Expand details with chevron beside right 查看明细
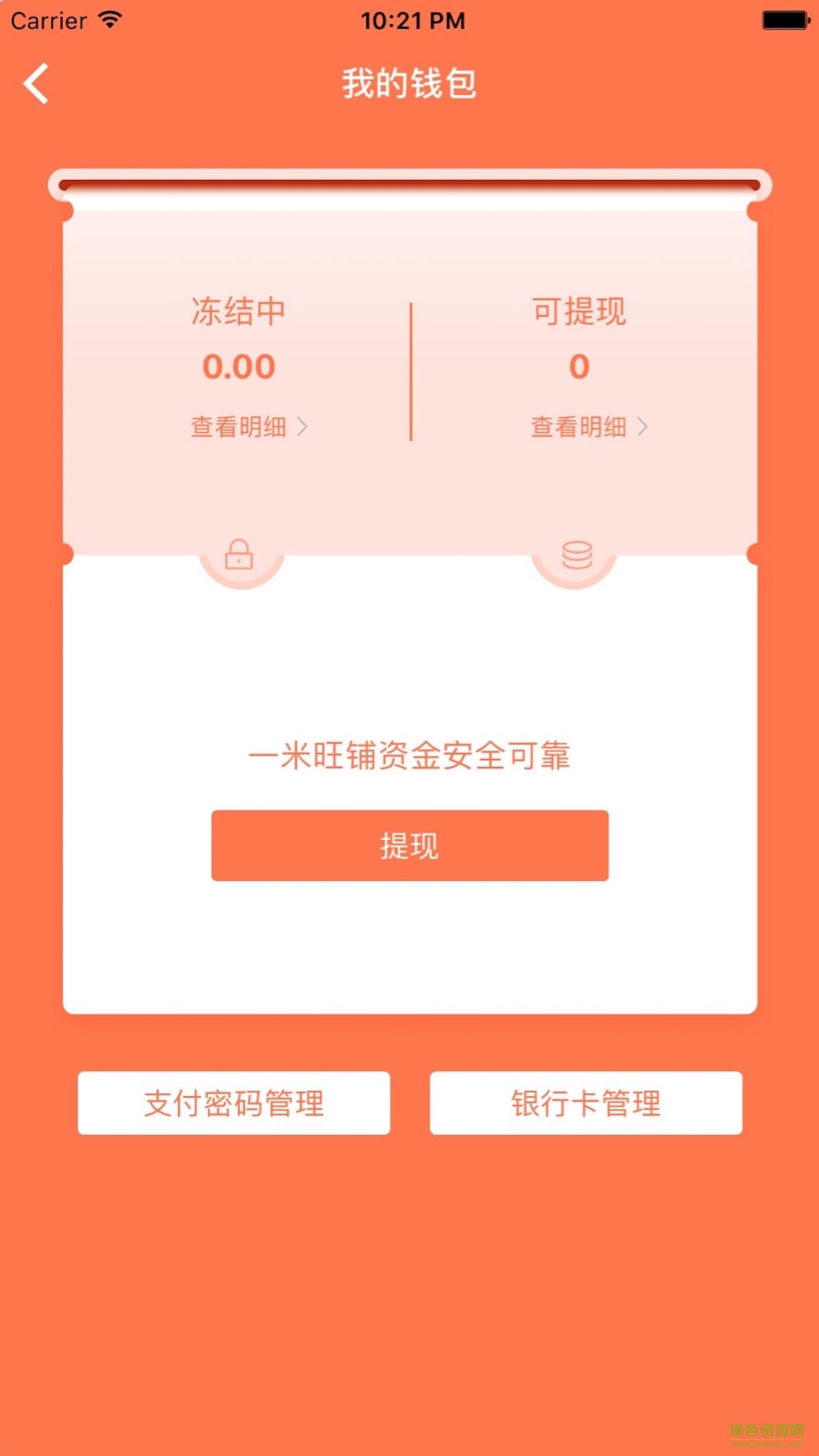 pos(644,427)
